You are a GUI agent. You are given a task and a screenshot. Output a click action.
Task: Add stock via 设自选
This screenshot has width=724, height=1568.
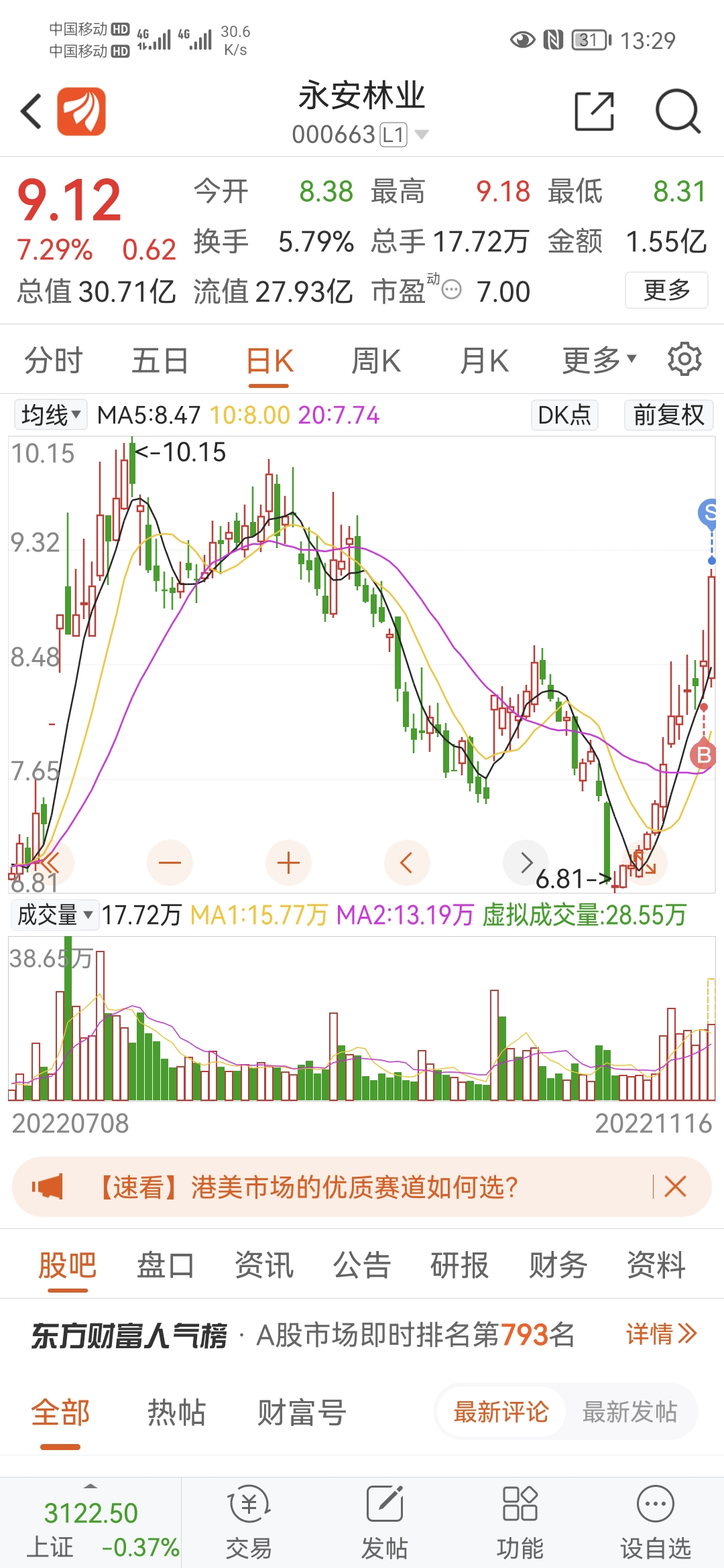coord(655,1522)
